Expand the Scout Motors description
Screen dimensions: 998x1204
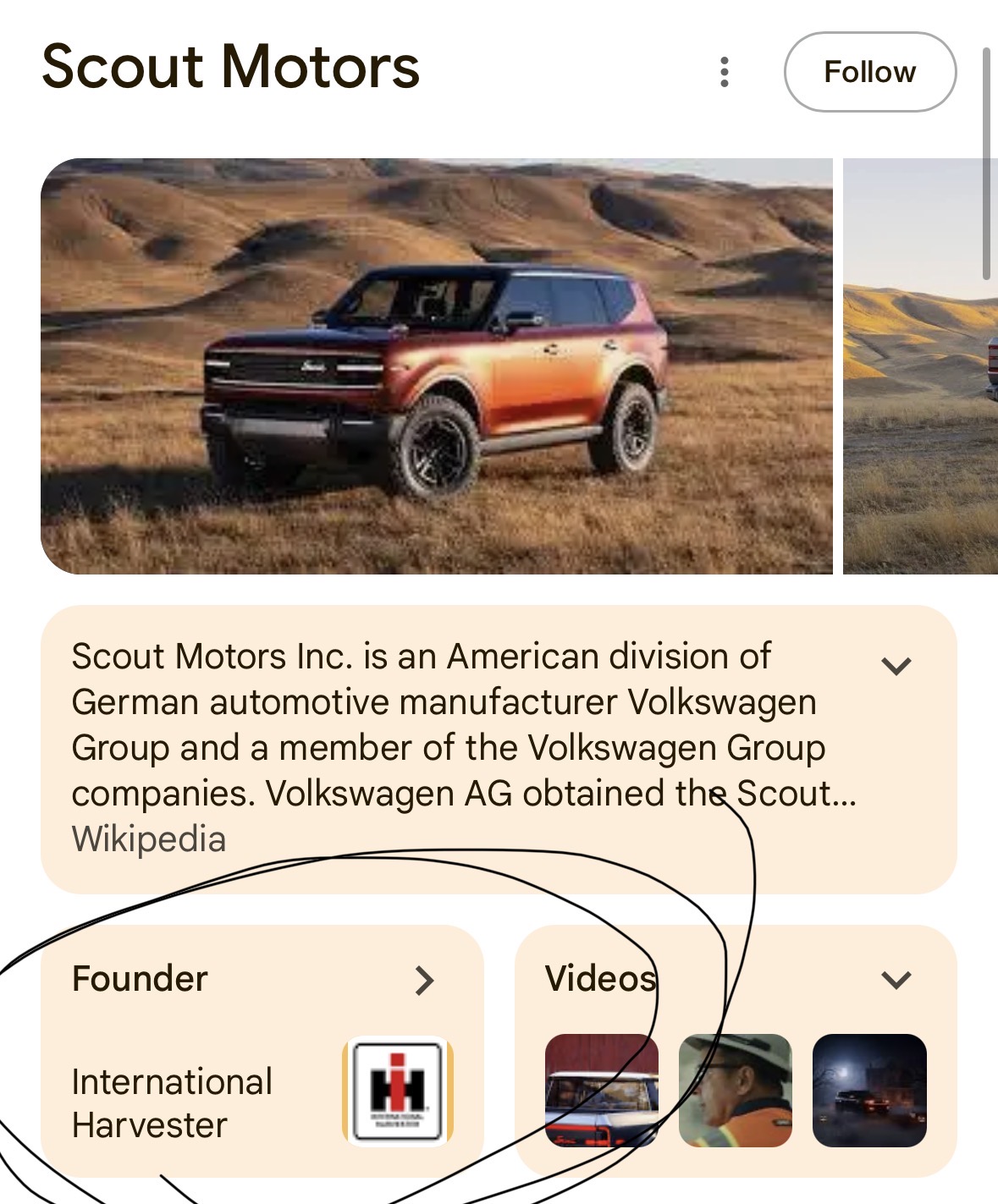click(x=896, y=666)
